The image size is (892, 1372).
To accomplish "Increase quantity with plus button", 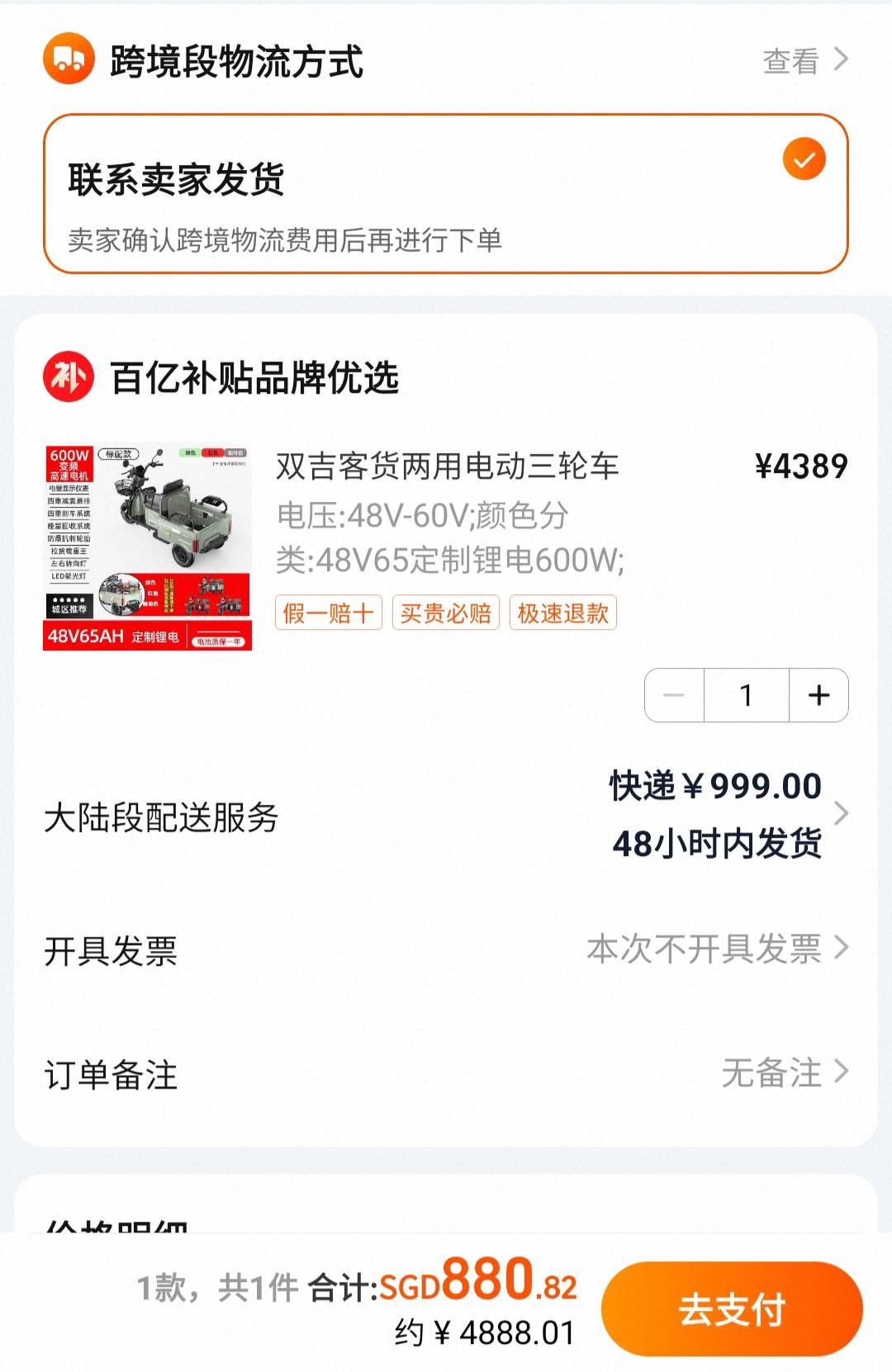I will (x=818, y=695).
